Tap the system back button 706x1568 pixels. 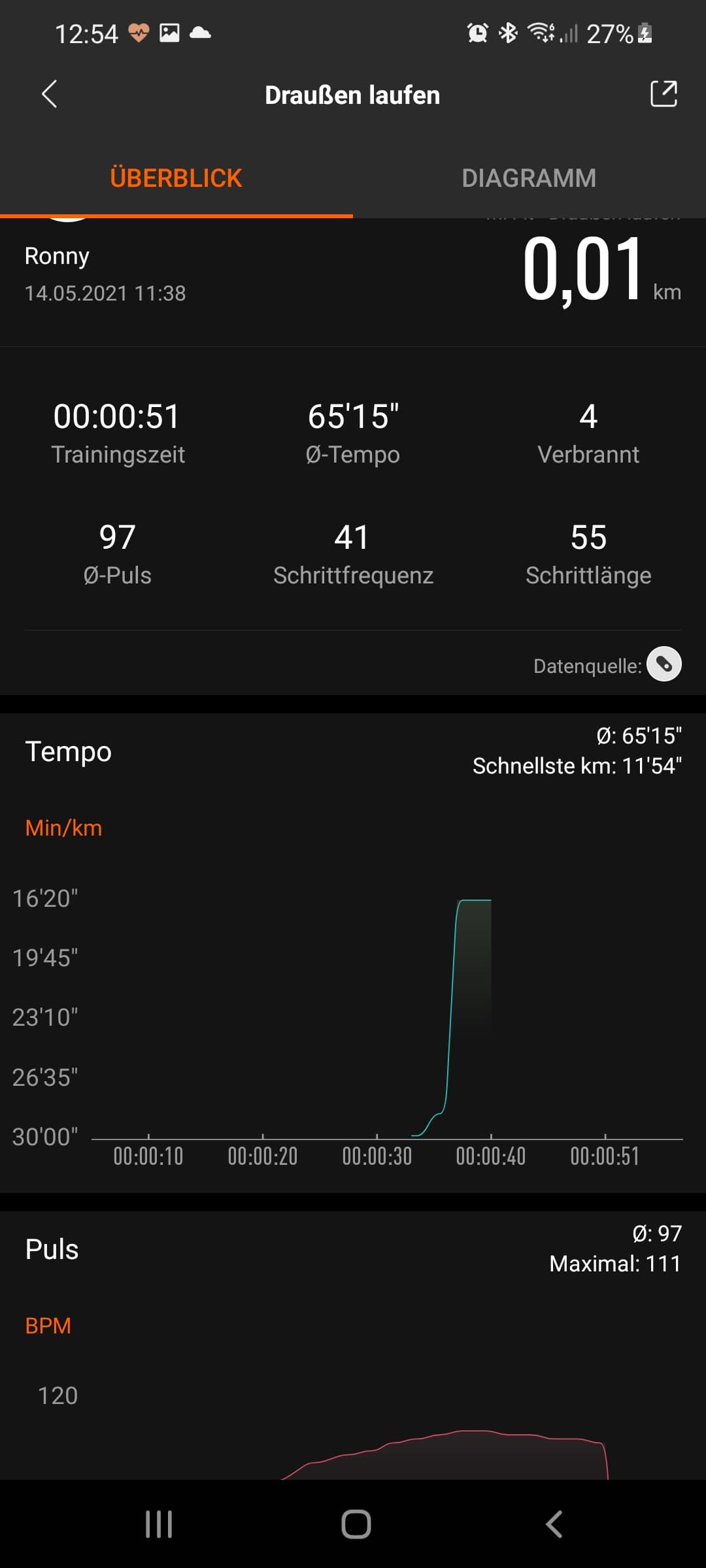click(554, 1524)
